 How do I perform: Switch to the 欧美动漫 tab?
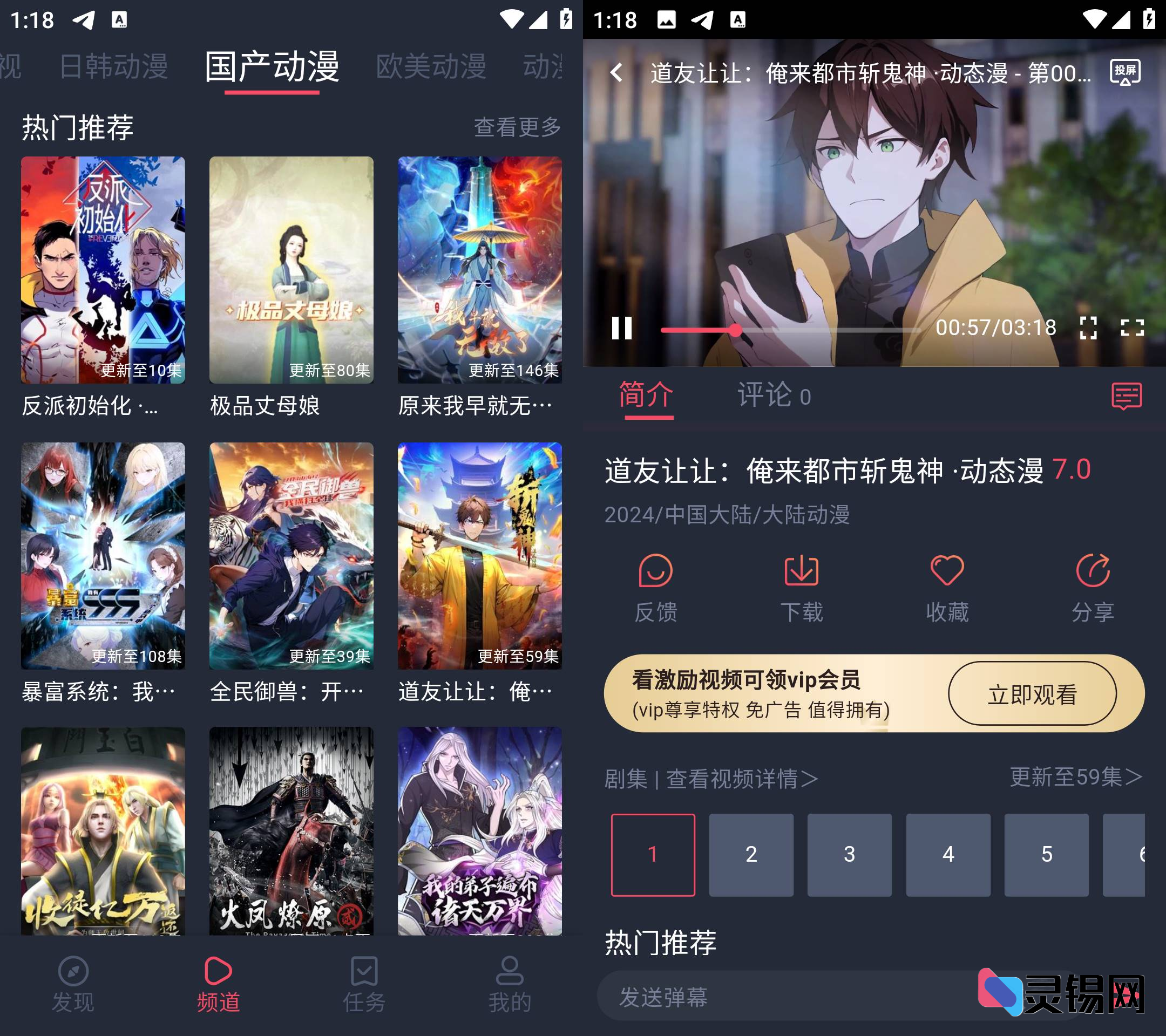431,67
